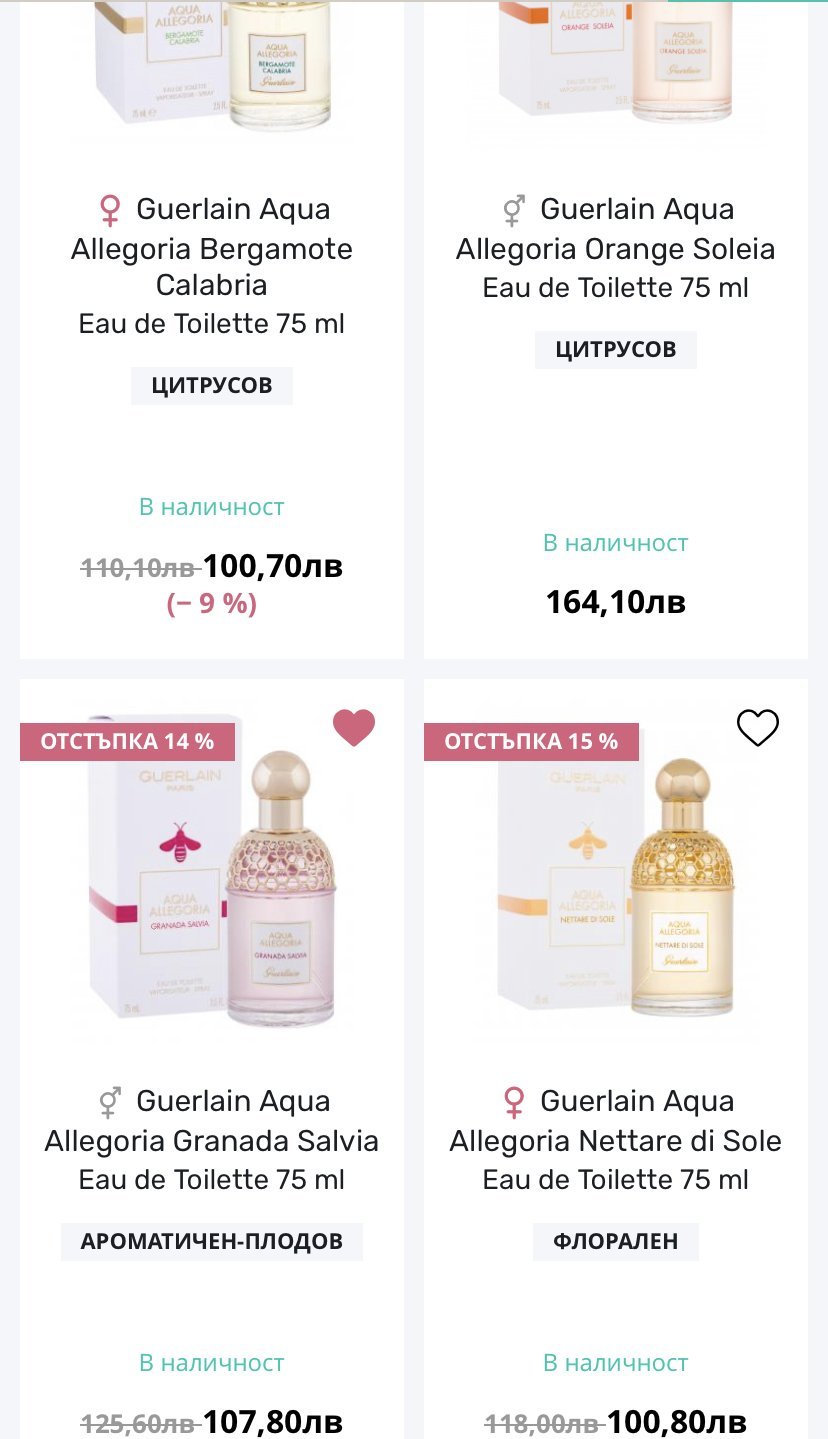The height and width of the screenshot is (1439, 828).
Task: Remove Granada Salvia from favorites
Action: tap(354, 727)
